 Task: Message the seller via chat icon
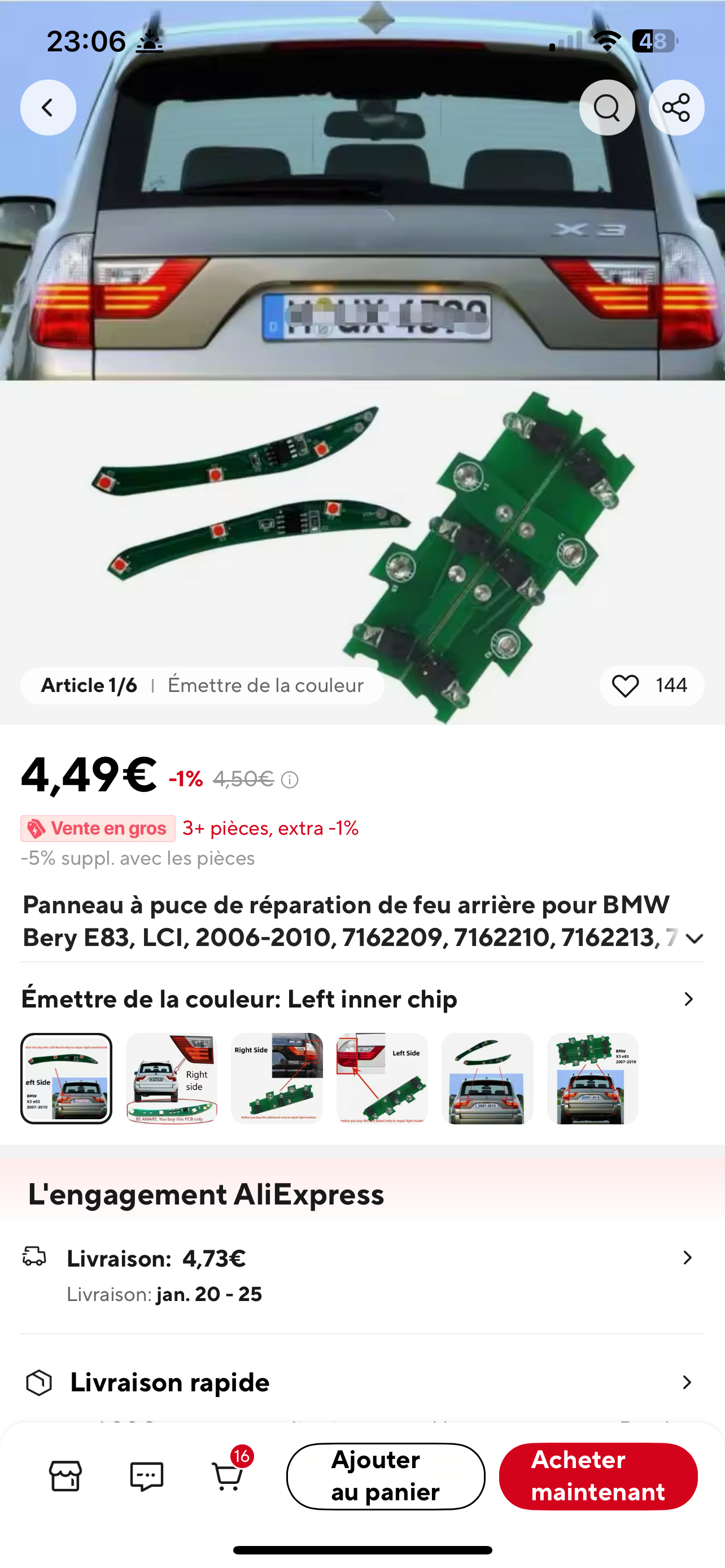click(x=147, y=1476)
